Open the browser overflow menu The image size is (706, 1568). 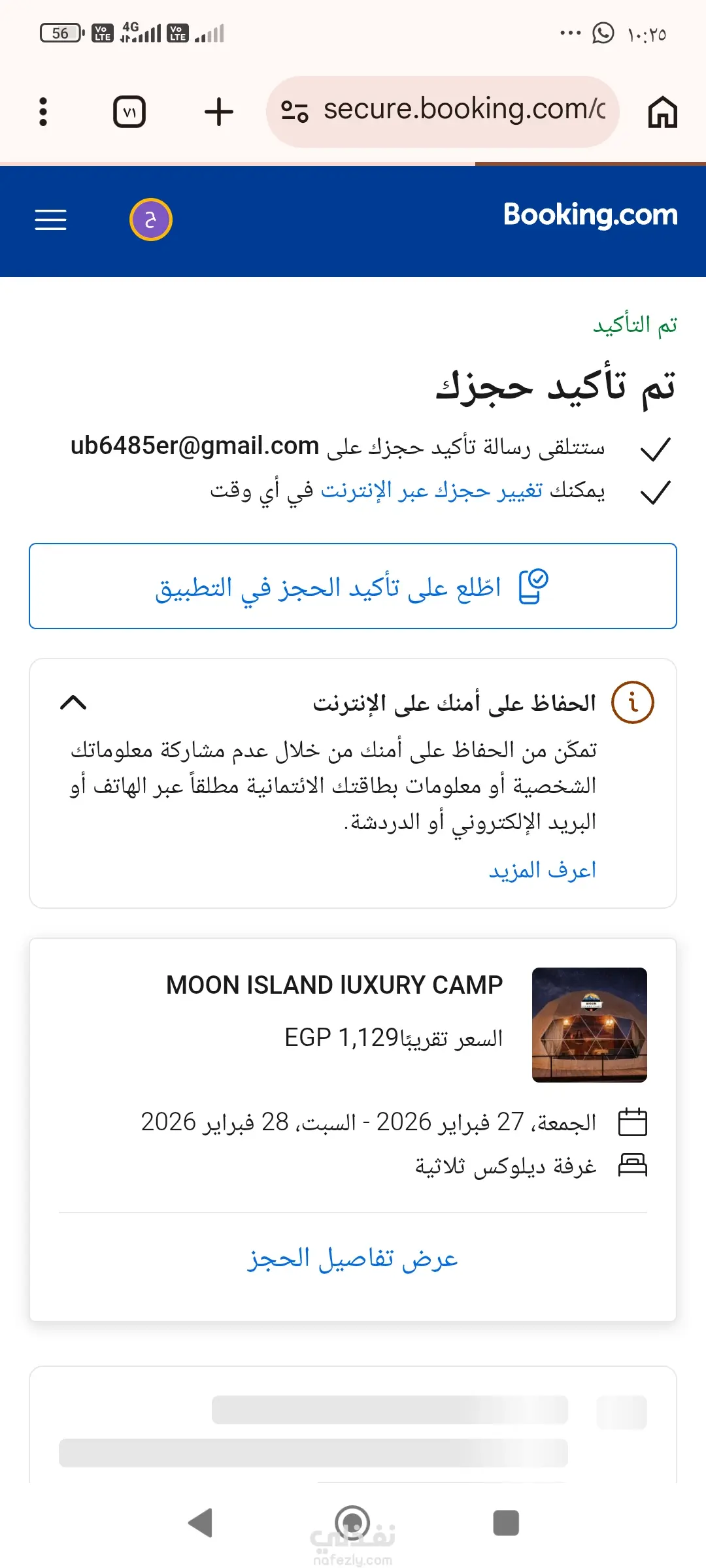(43, 112)
